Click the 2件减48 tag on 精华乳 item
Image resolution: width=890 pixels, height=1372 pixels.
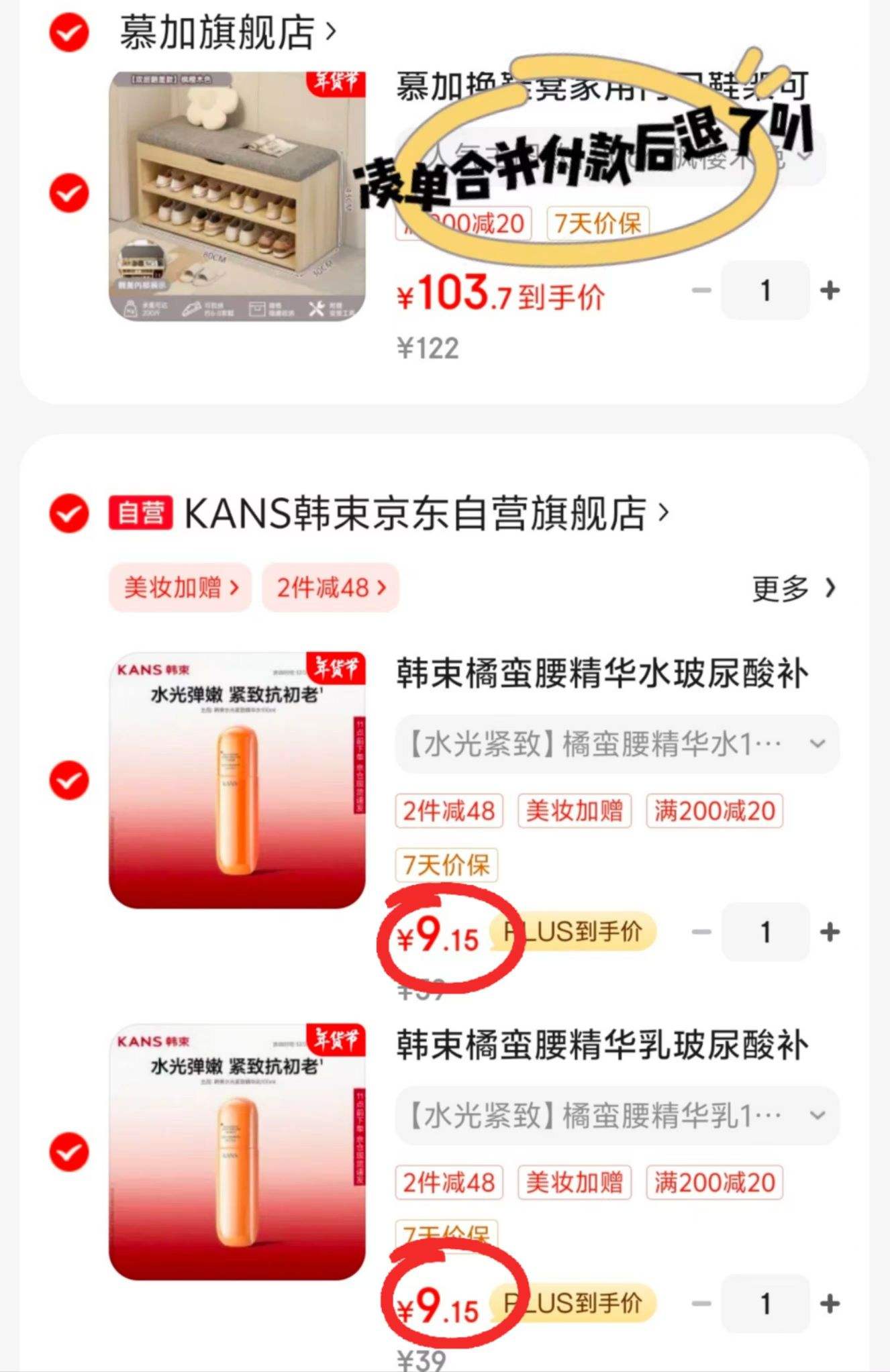[x=448, y=1182]
